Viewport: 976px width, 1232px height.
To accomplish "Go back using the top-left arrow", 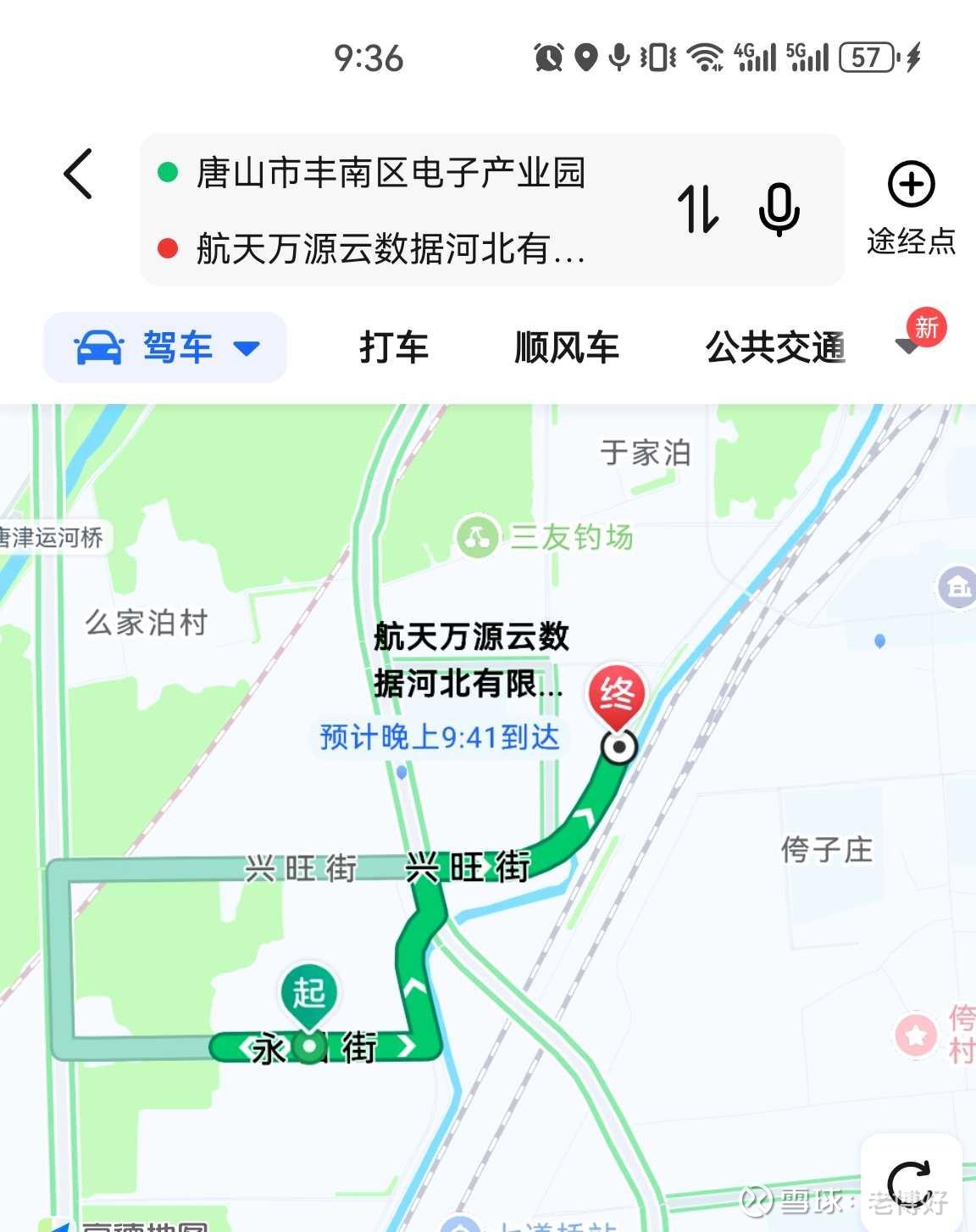I will coord(78,175).
